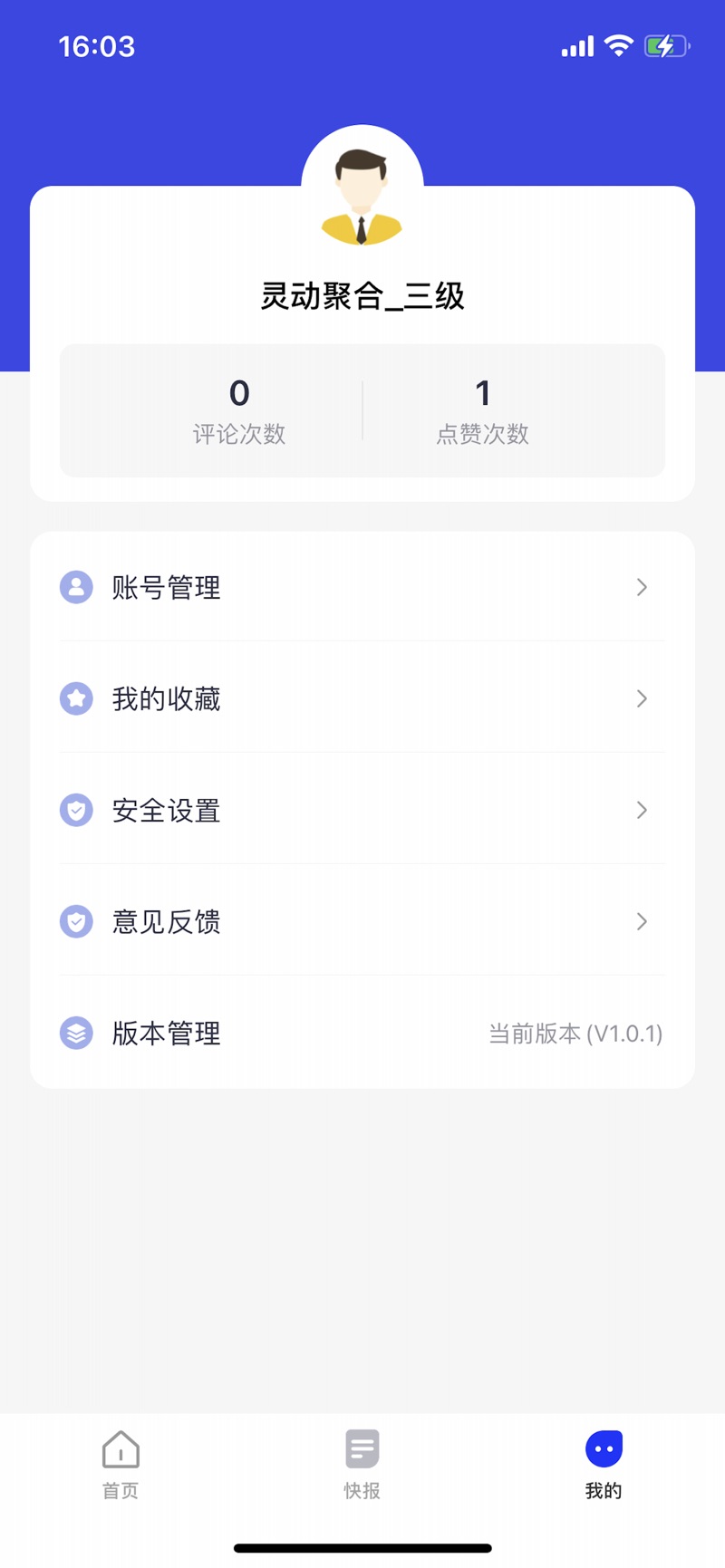Click the 安全设置 shield icon
Viewport: 725px width, 1568px height.
coord(76,810)
